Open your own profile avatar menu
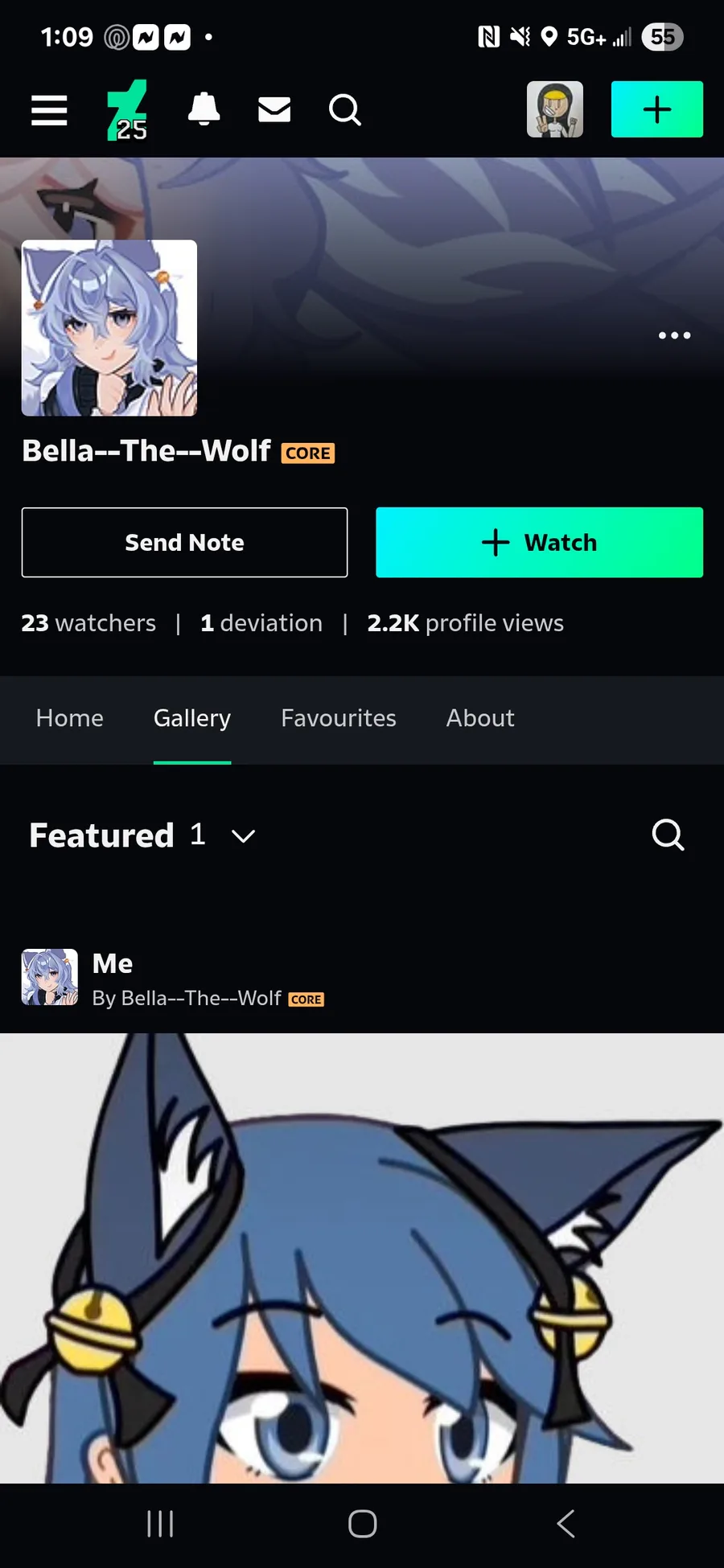This screenshot has height=1568, width=724. point(554,109)
